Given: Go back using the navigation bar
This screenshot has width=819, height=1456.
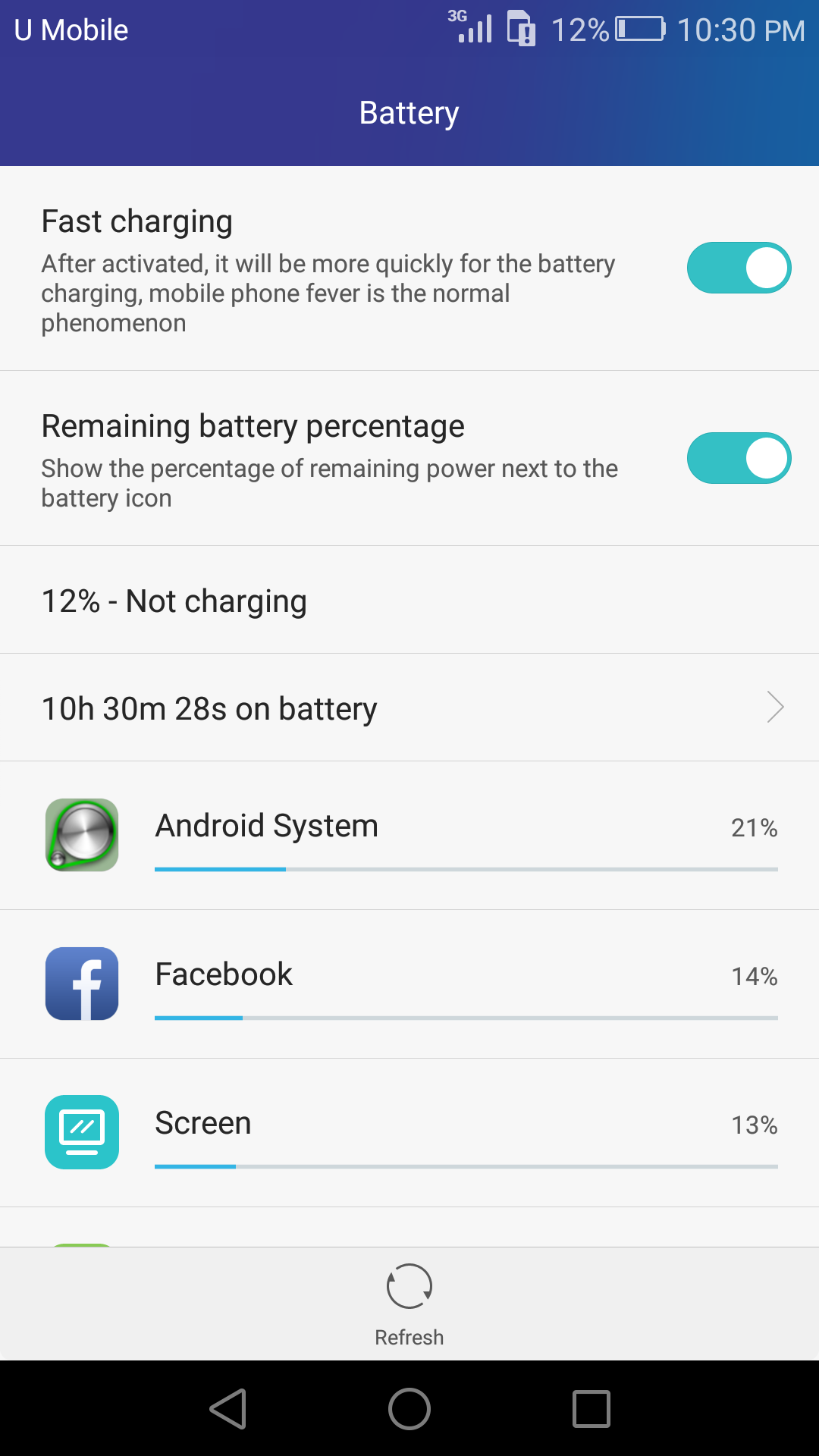Looking at the screenshot, I should point(228,1409).
